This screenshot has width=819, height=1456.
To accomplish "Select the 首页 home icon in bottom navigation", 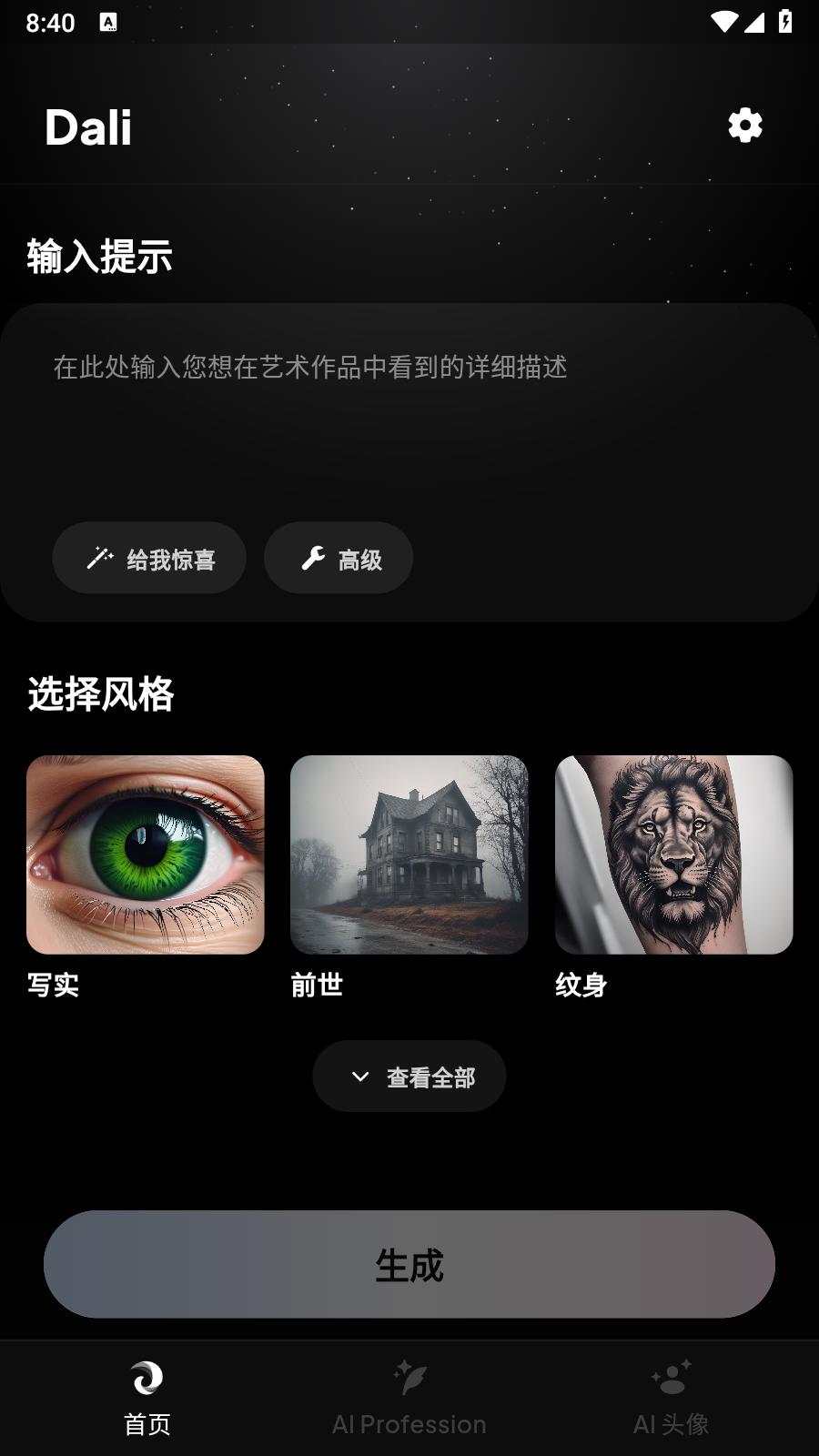I will (148, 1377).
